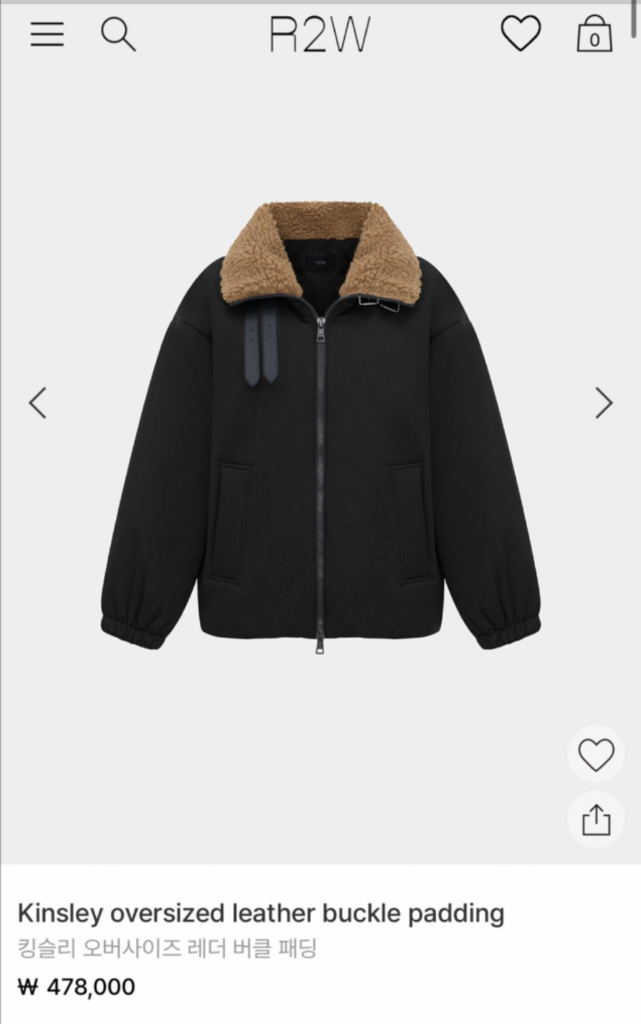Show the previous product image
This screenshot has width=641, height=1024.
(38, 403)
